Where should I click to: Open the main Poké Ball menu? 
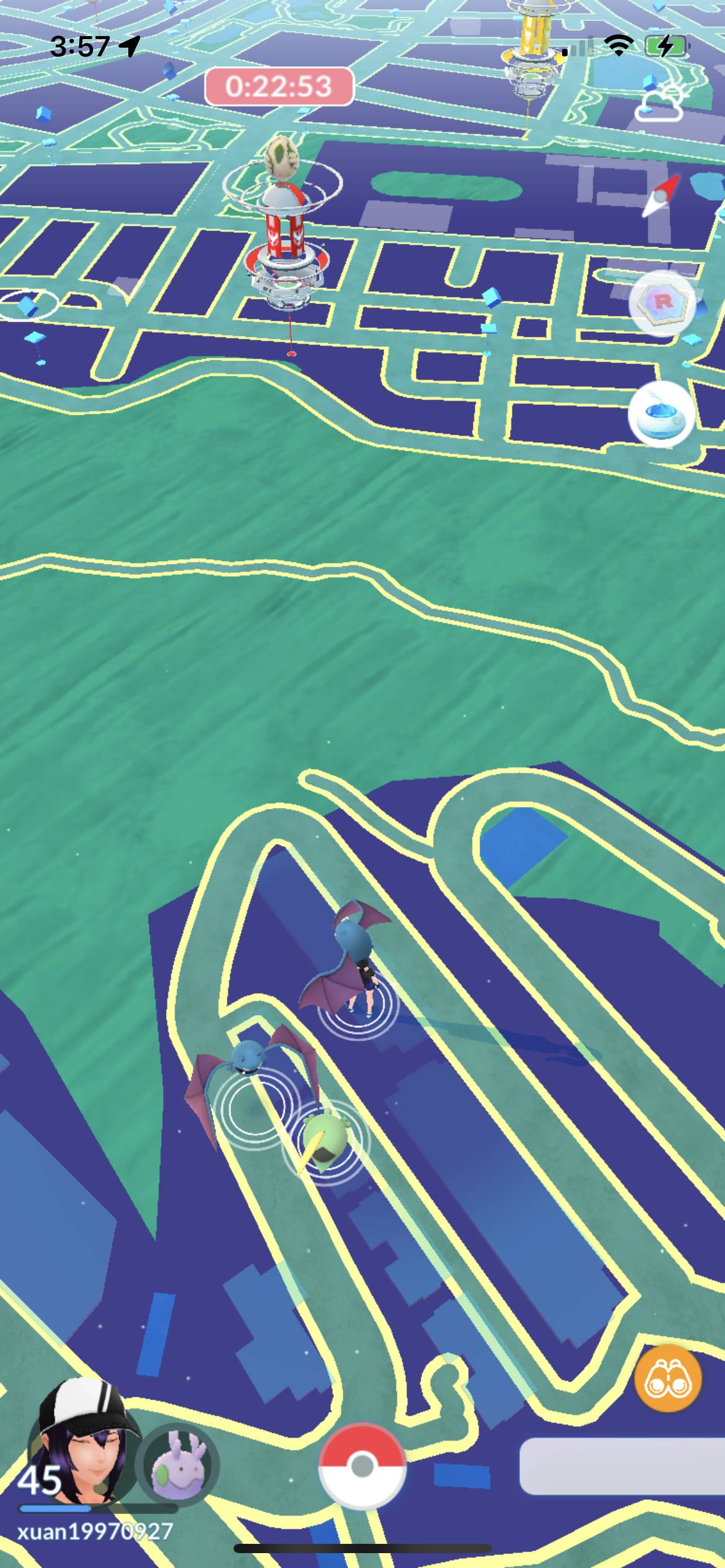362,1466
